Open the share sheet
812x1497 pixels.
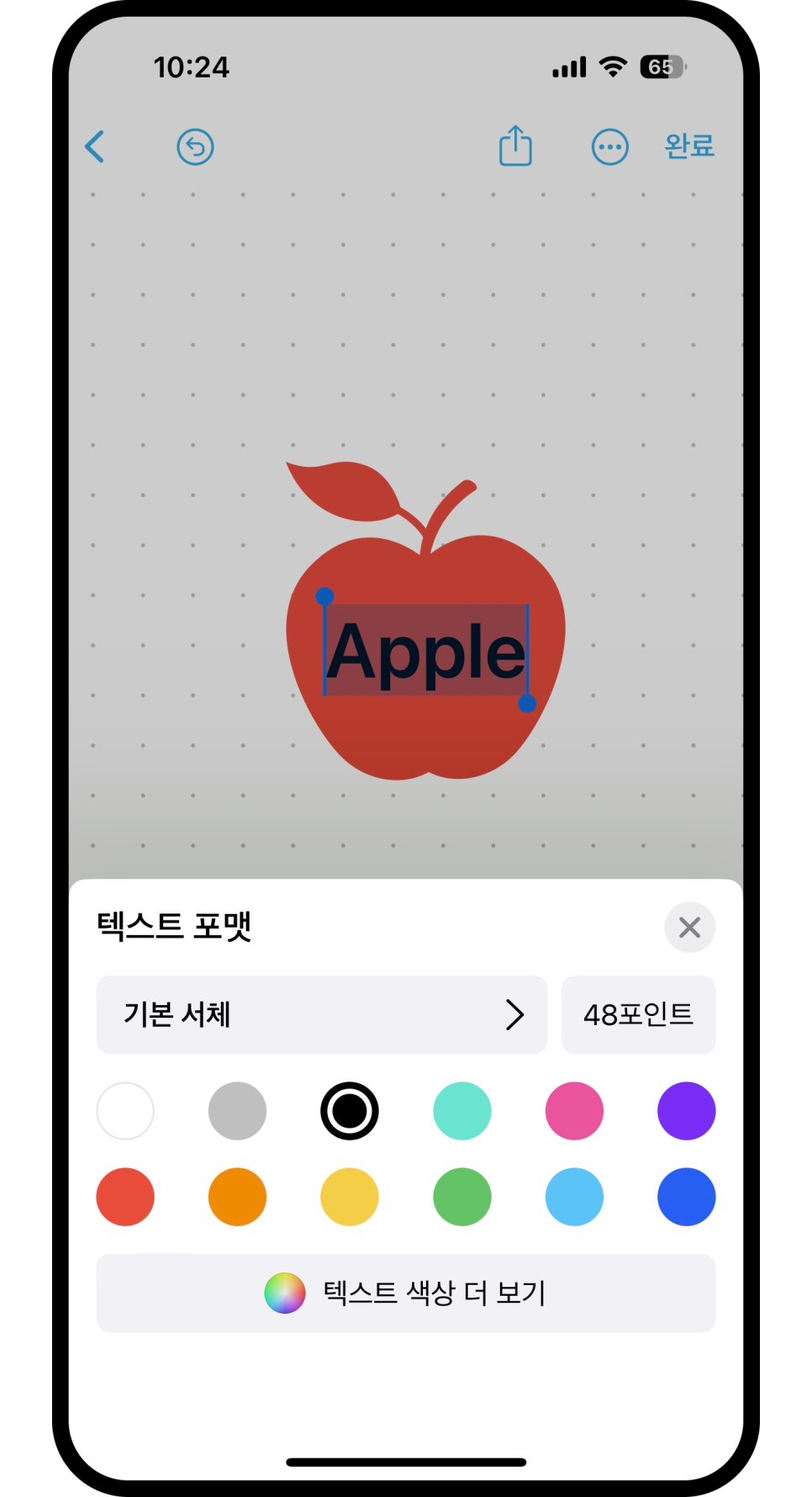click(515, 147)
